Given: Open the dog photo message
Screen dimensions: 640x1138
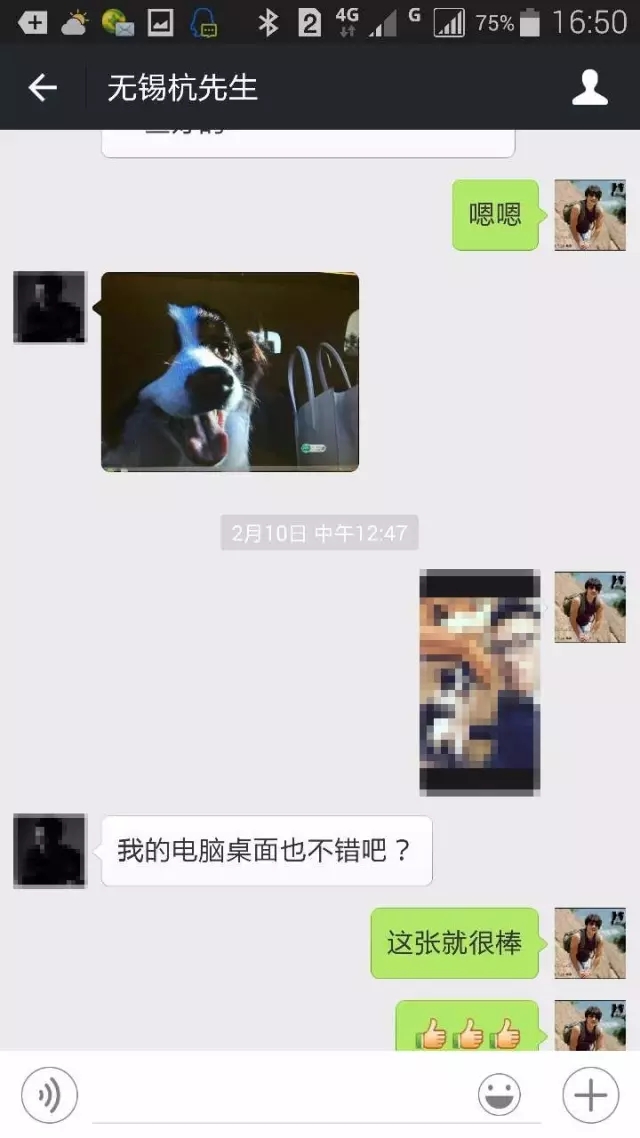Looking at the screenshot, I should [230, 371].
